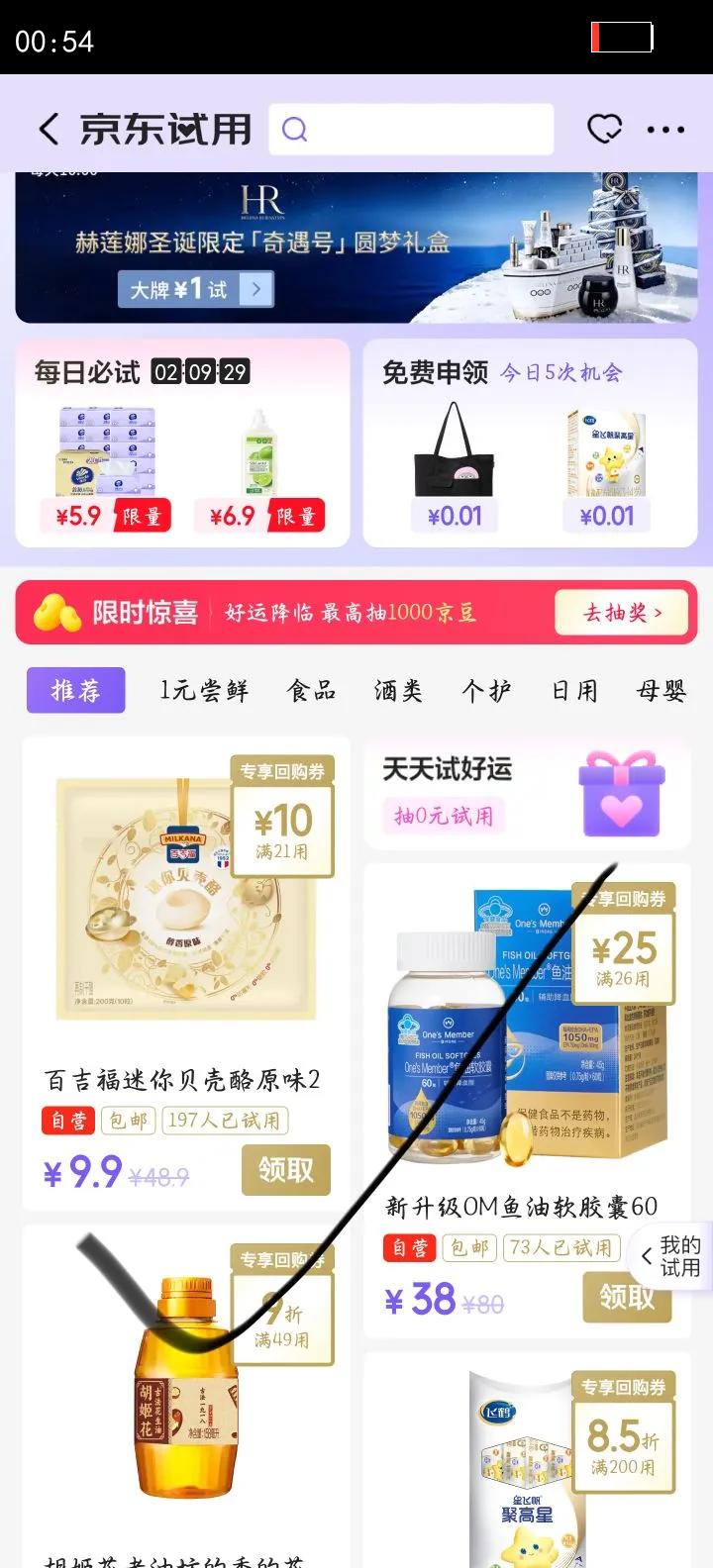The width and height of the screenshot is (713, 1568).
Task: Expand the arrow on the 大牌¥1试 button
Action: pyautogui.click(x=255, y=292)
